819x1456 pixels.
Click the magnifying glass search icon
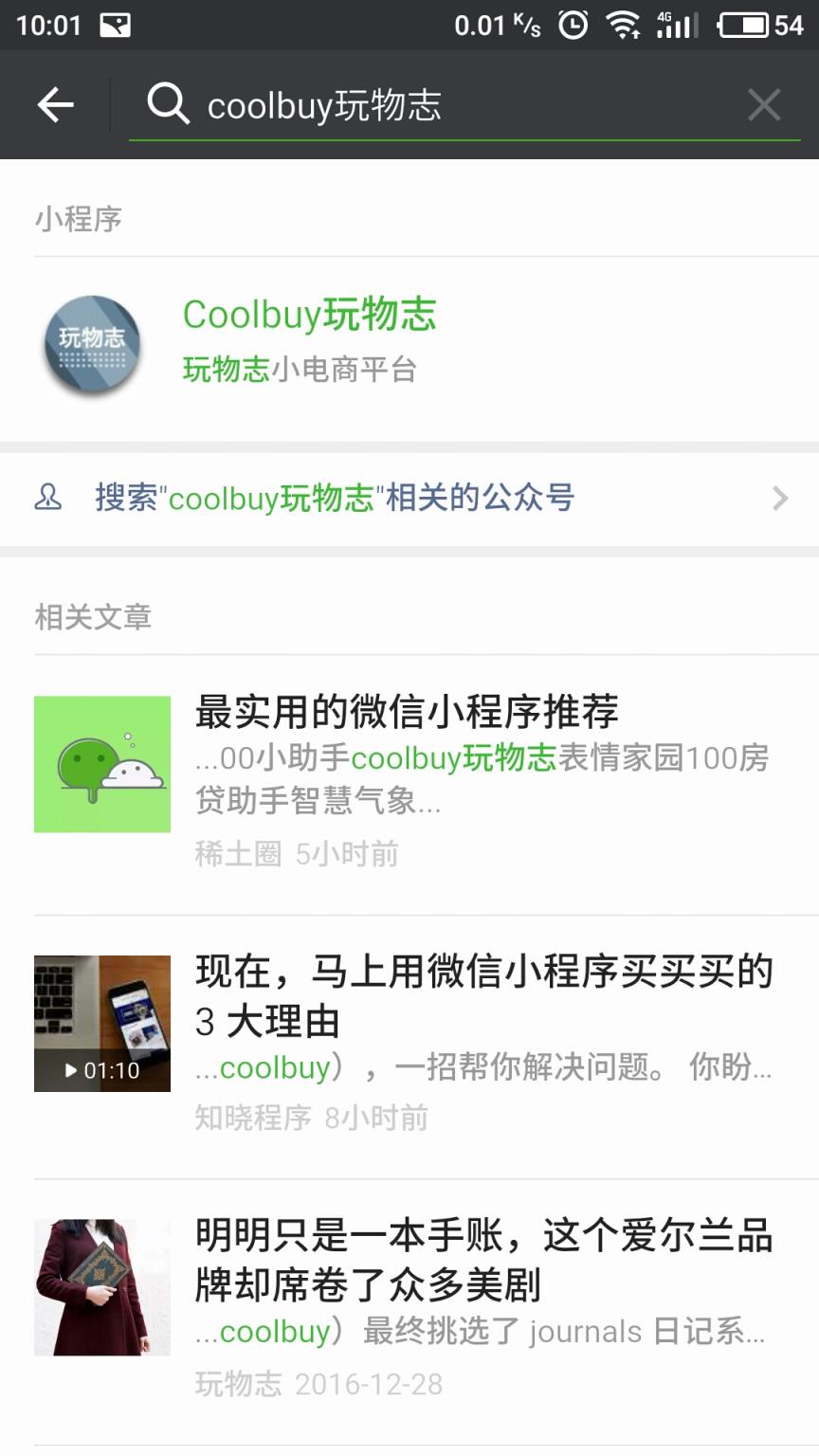168,104
